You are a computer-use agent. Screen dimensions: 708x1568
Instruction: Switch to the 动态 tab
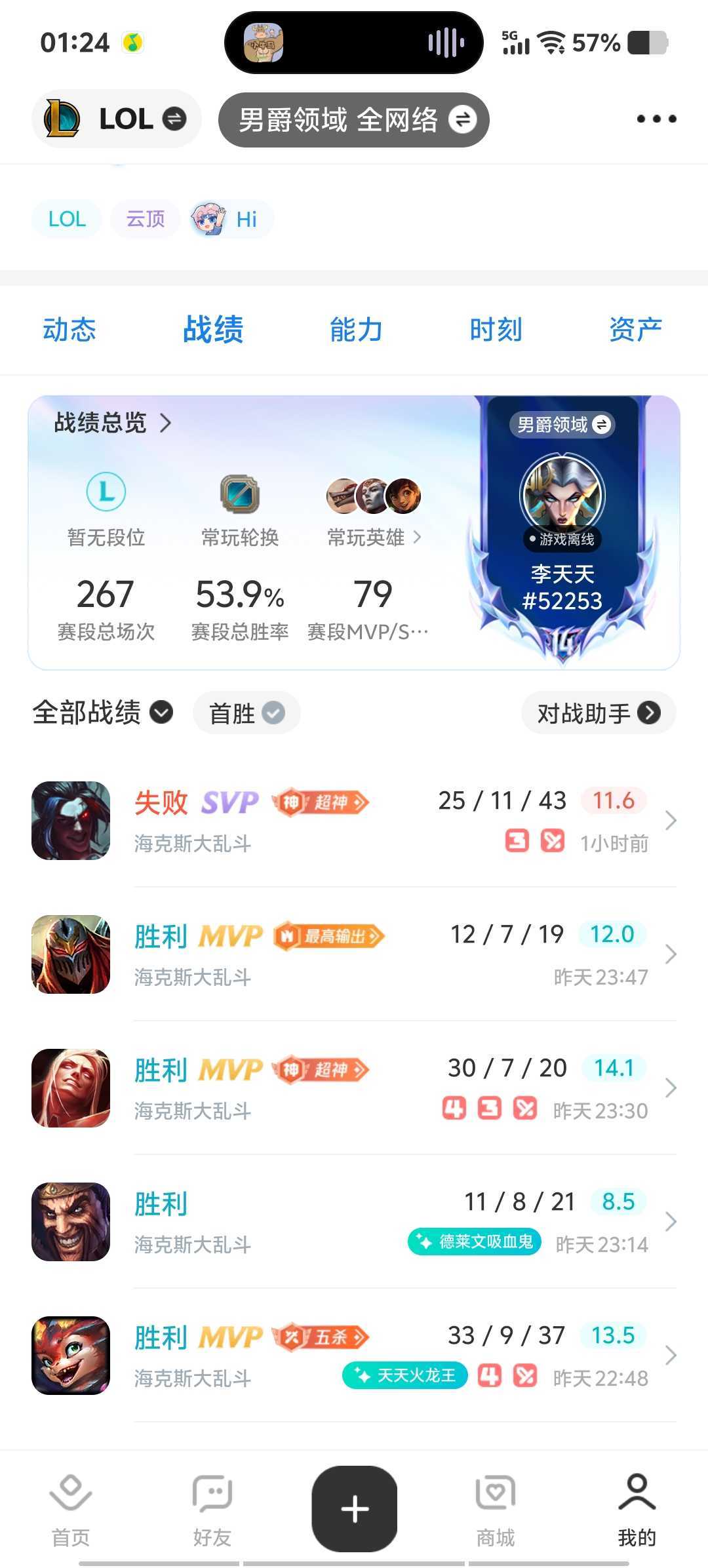[x=69, y=329]
